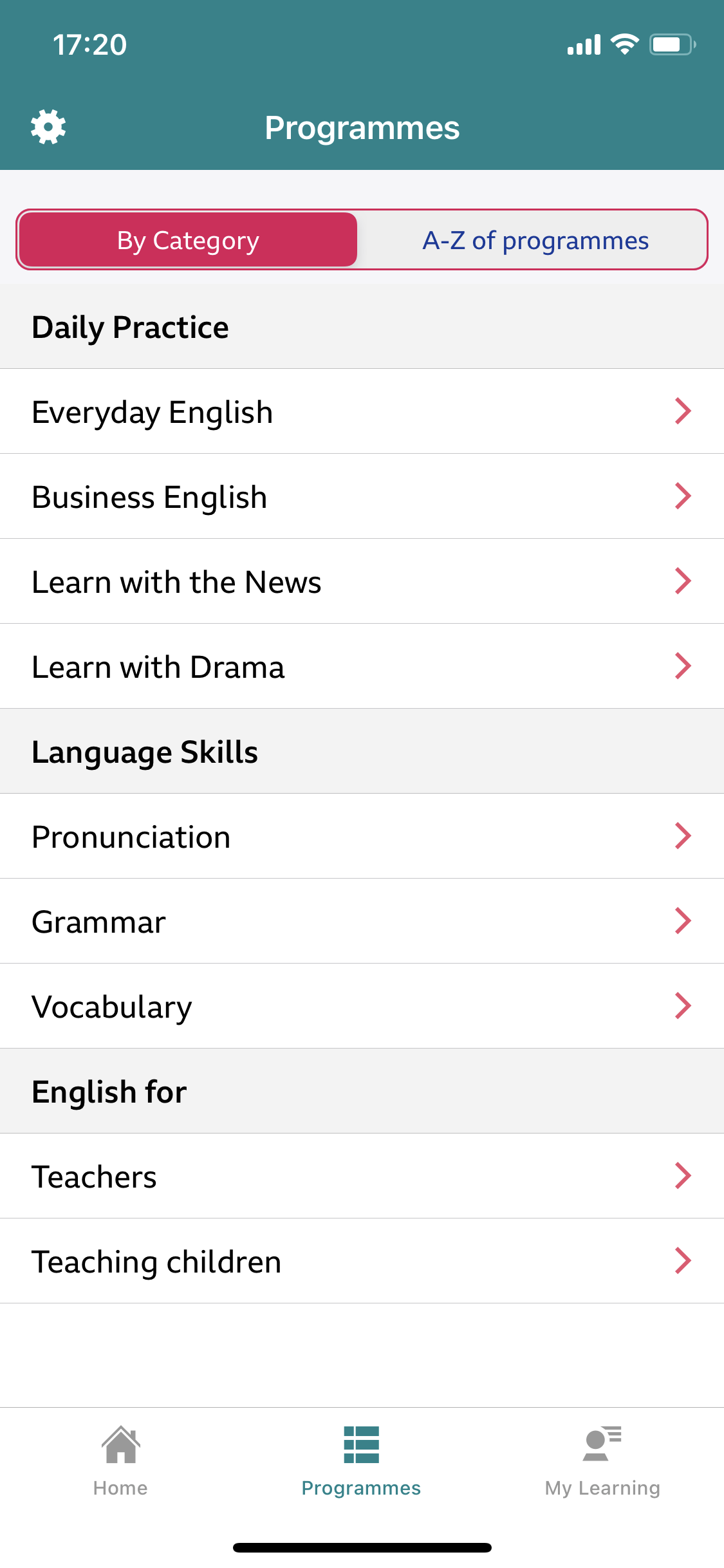Open English for Teachers

coord(362,1176)
